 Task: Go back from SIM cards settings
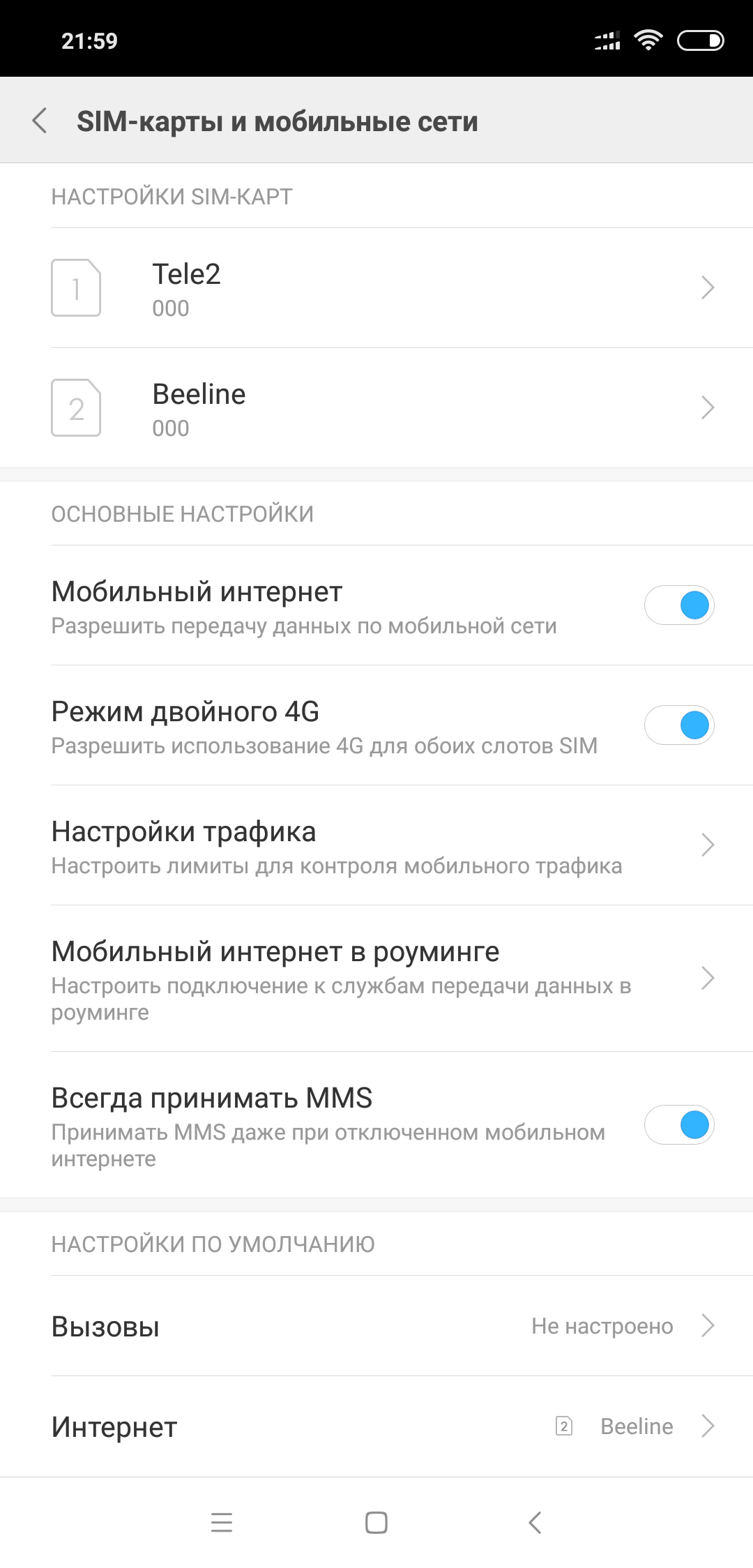point(40,121)
